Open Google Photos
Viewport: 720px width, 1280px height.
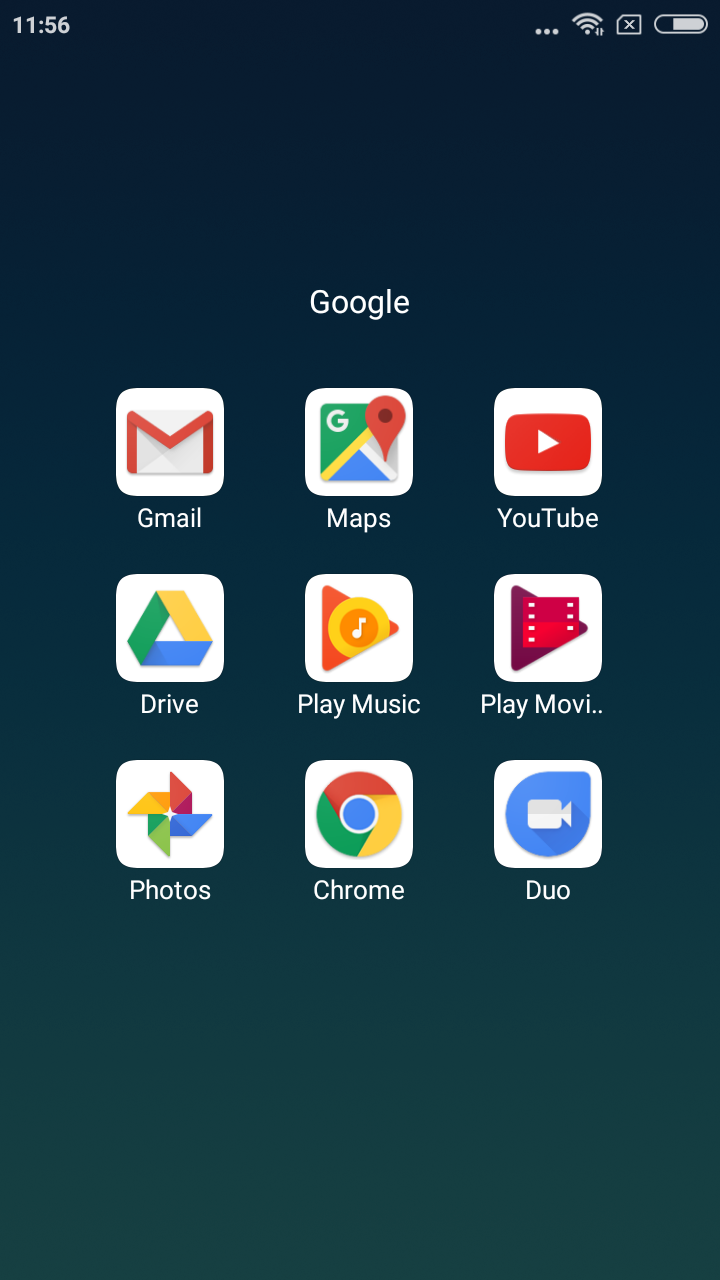tap(170, 814)
